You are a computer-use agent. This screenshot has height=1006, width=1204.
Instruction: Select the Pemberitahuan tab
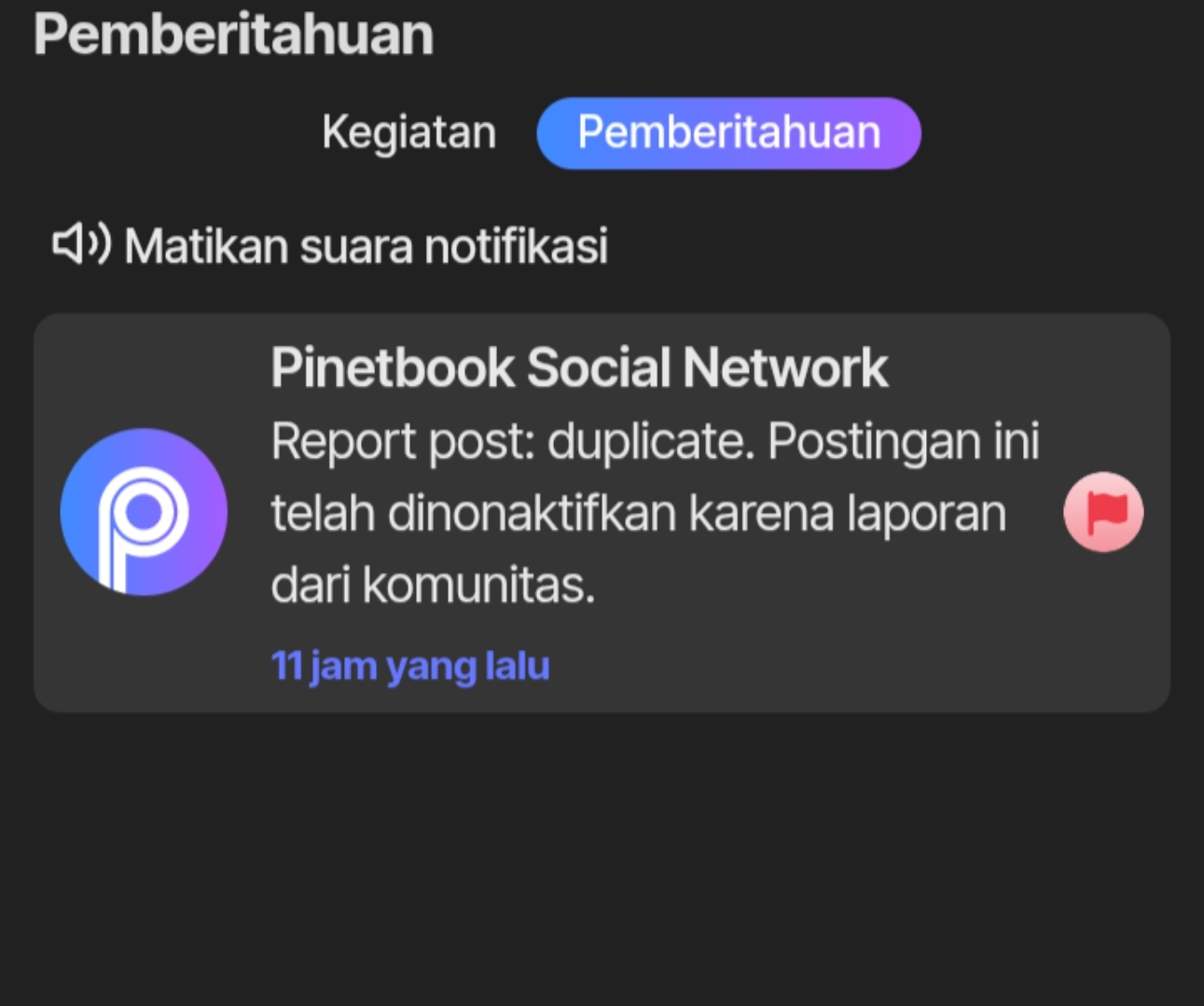728,132
